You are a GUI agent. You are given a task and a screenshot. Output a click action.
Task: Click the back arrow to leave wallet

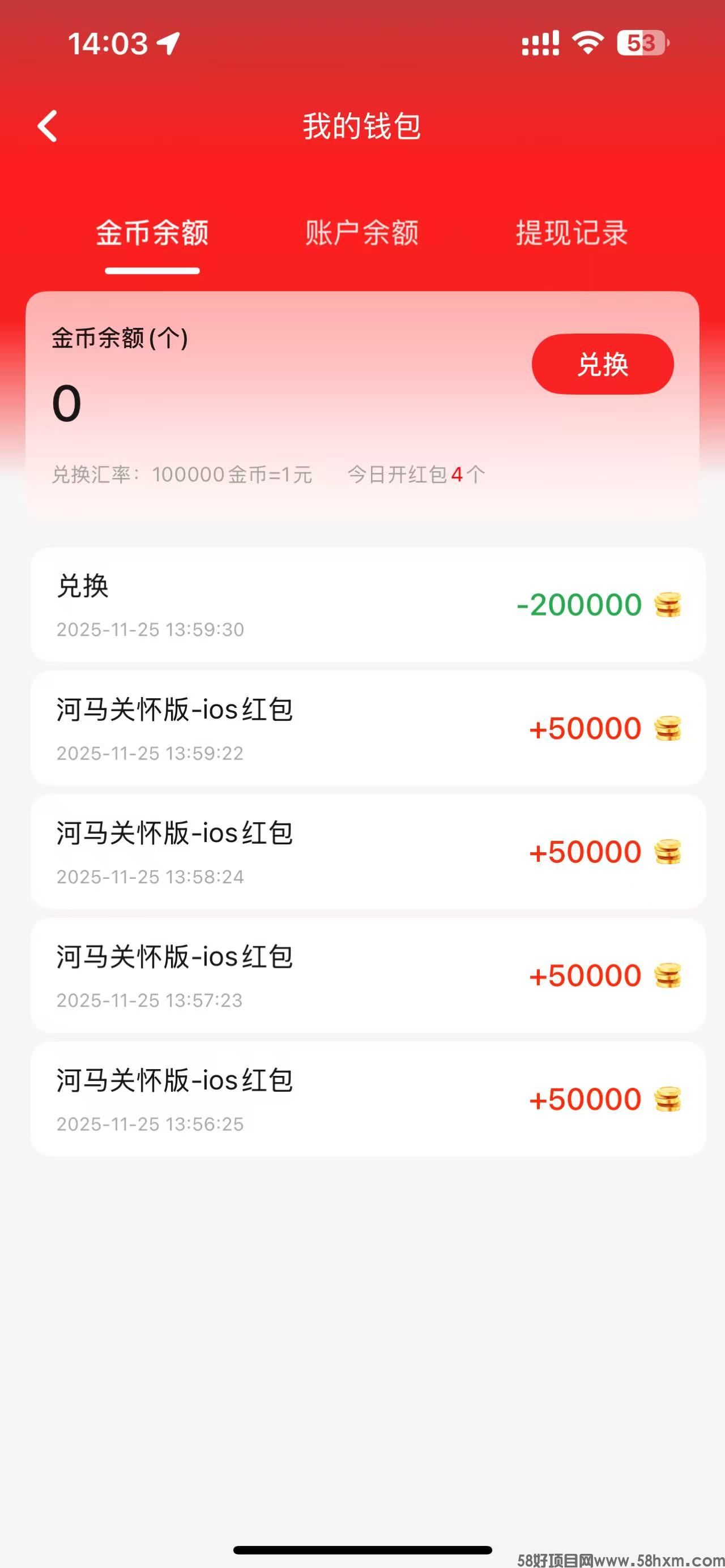pyautogui.click(x=48, y=126)
